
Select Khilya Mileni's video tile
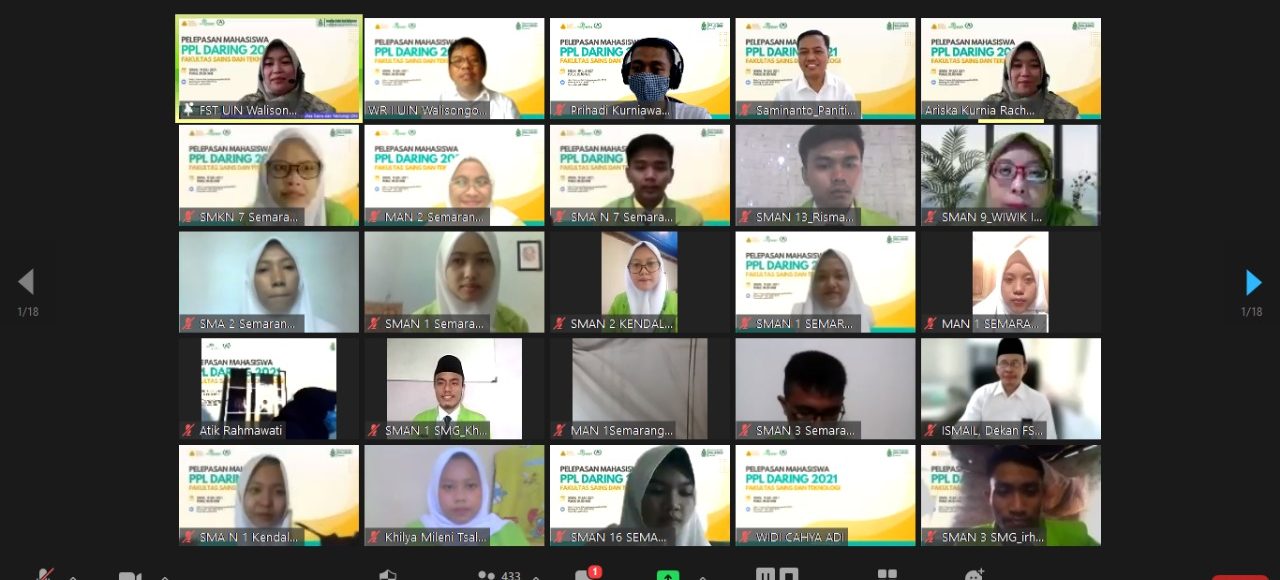pos(454,495)
